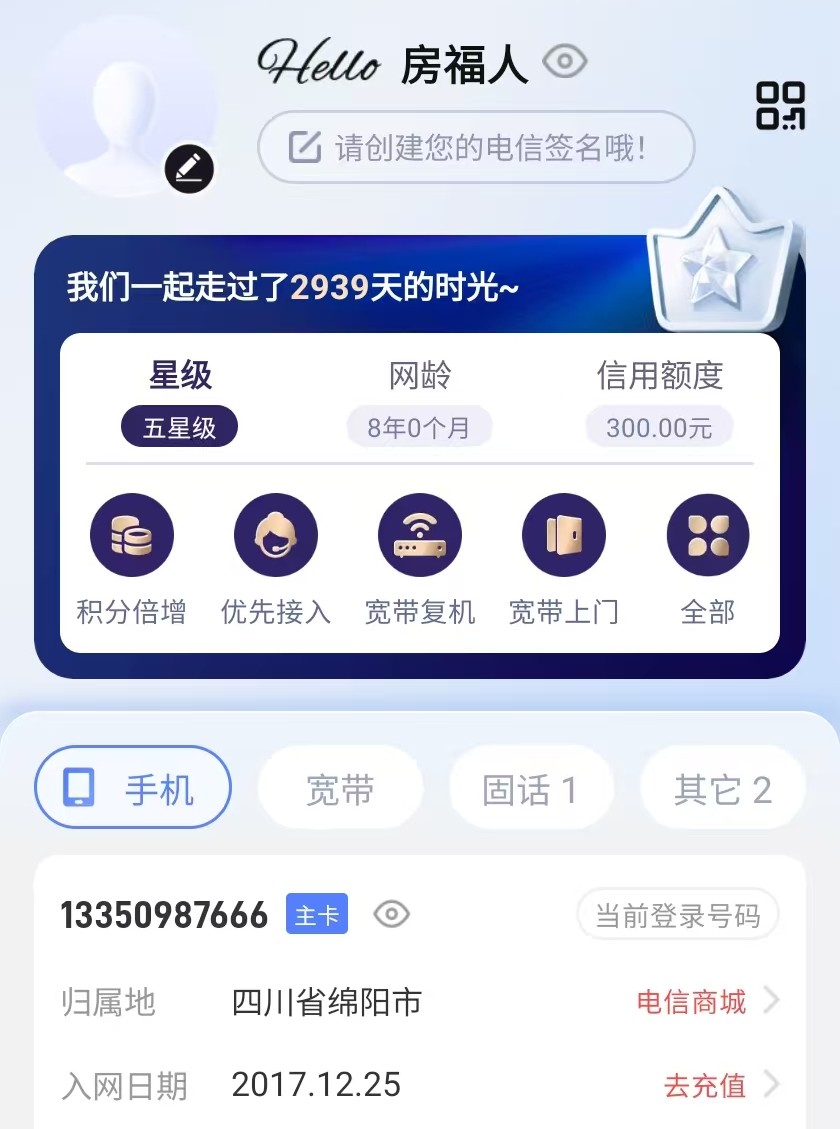
Task: Switch to the 固话 1 tab
Action: coord(530,789)
